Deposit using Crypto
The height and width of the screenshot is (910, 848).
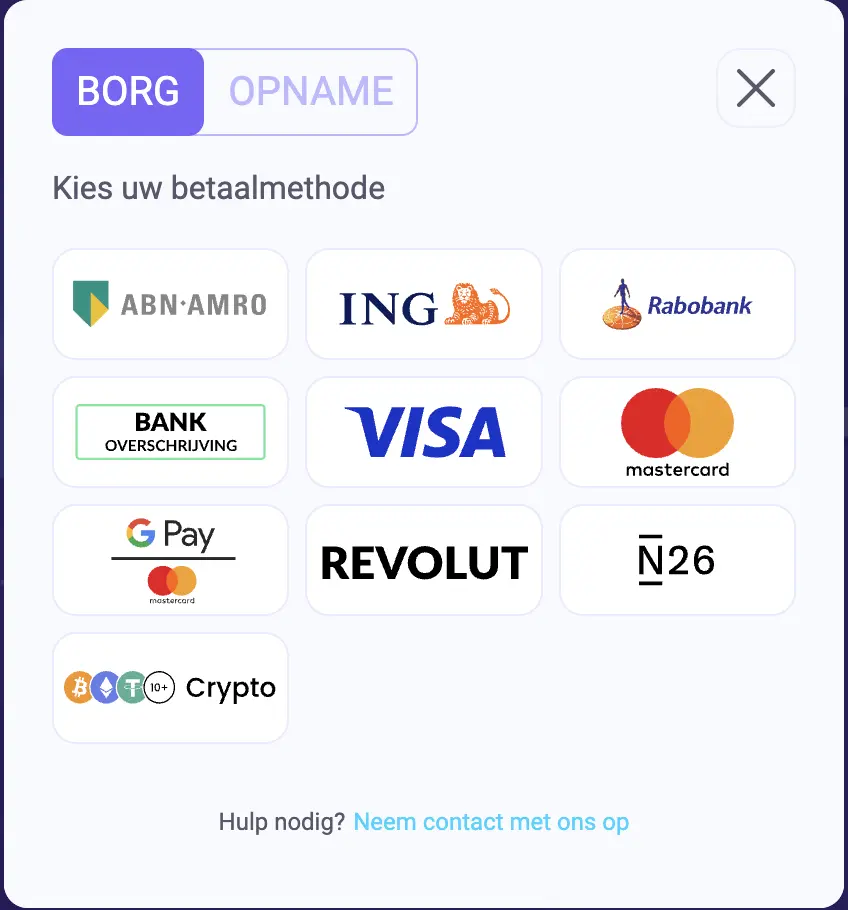pos(170,688)
